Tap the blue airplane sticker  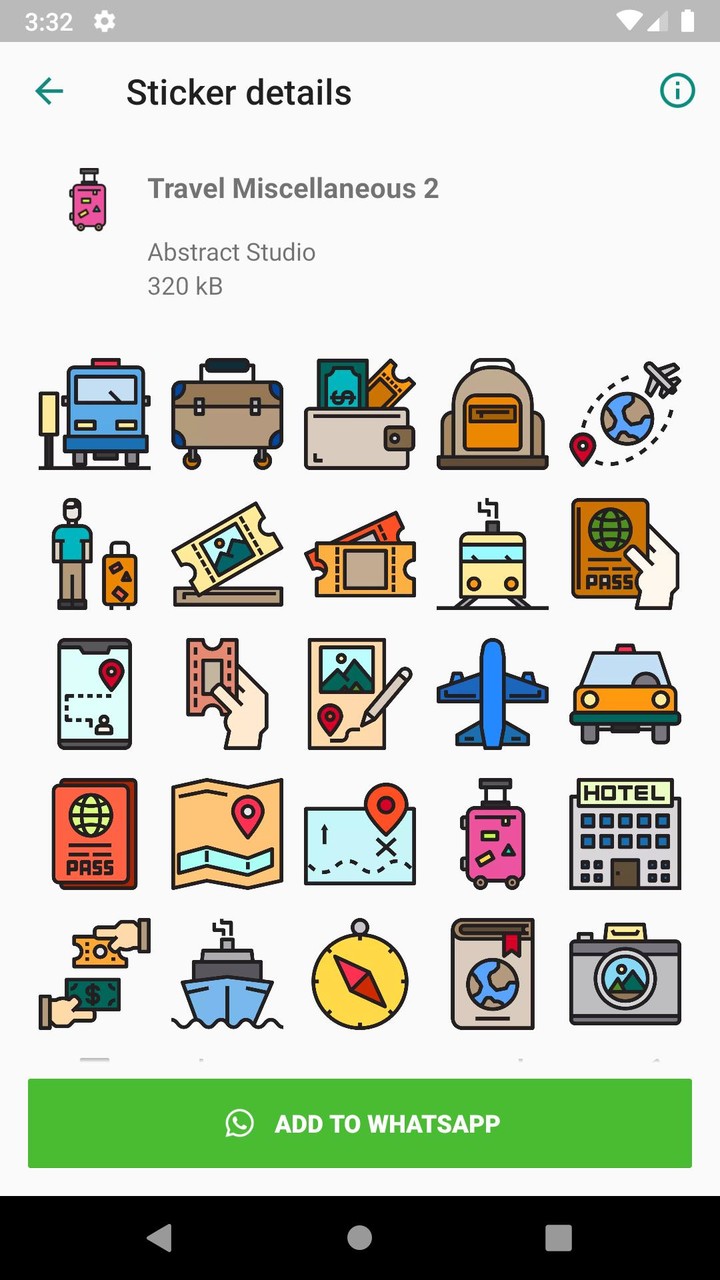coord(492,693)
